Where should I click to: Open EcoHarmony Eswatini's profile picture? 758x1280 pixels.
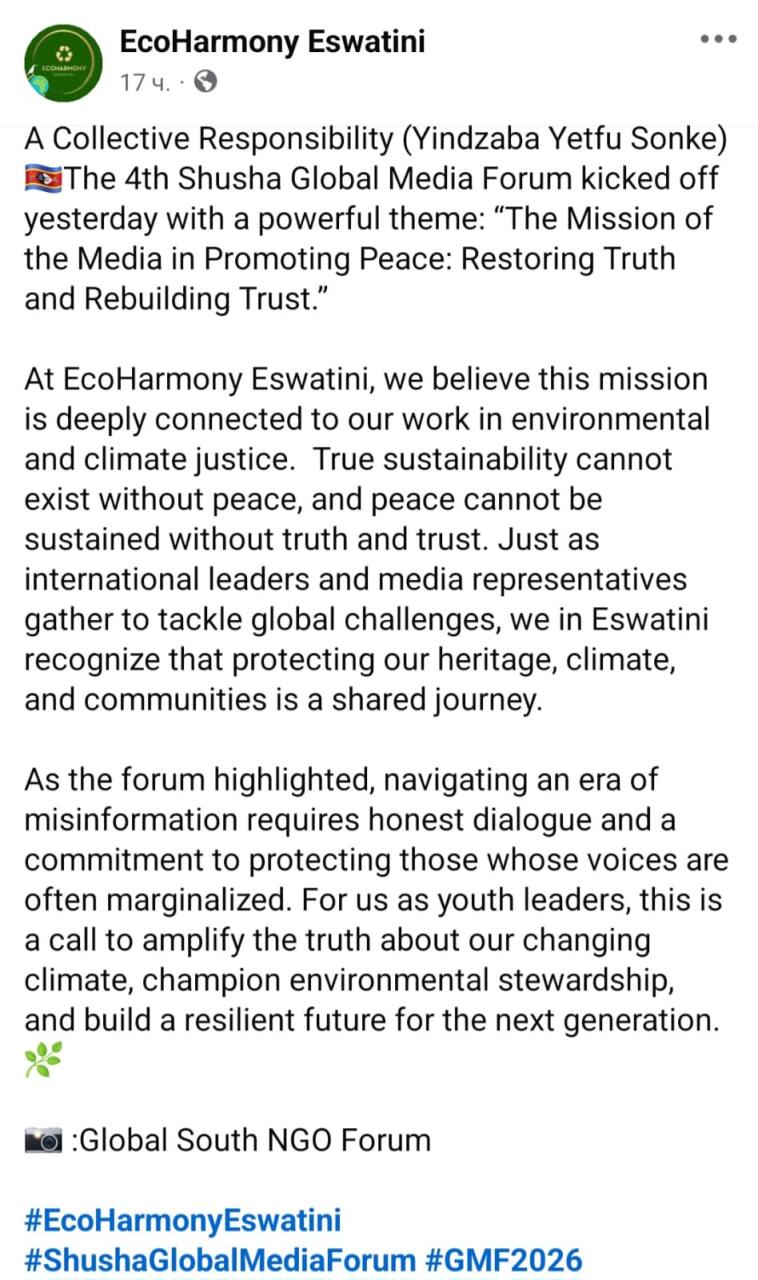click(64, 62)
